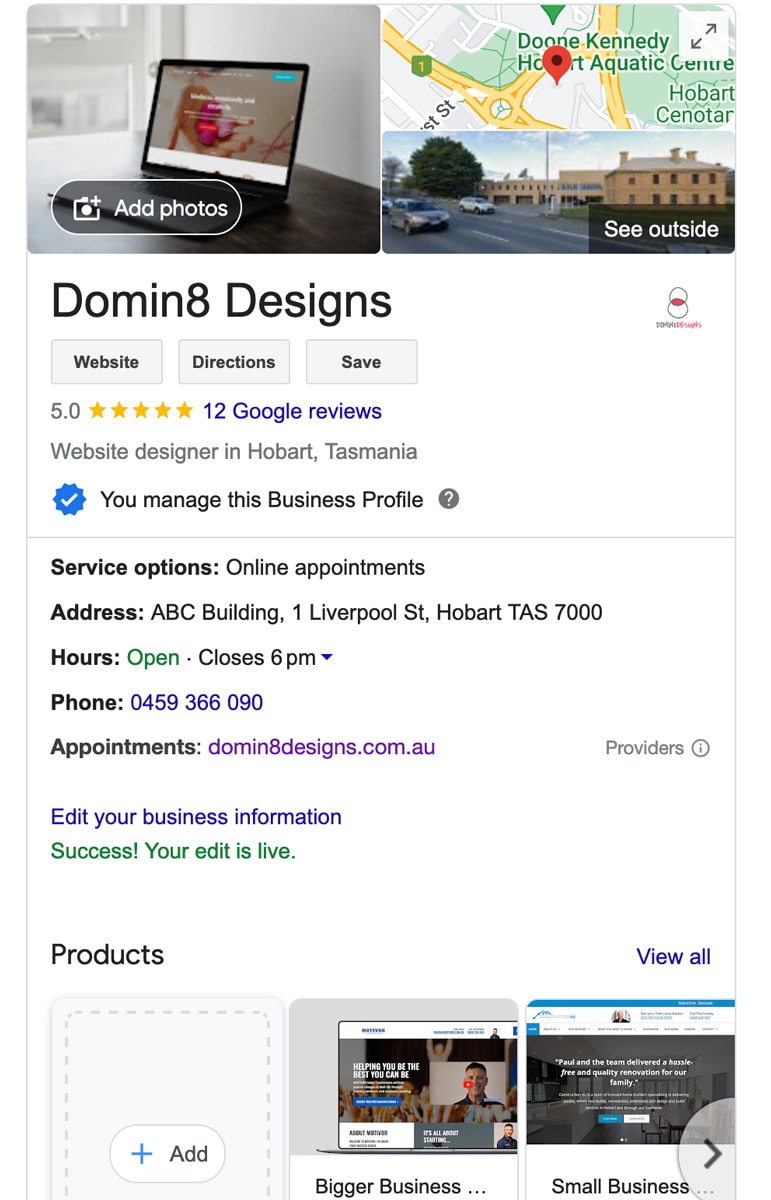The height and width of the screenshot is (1200, 771).
Task: Open the Business Profile help question mark
Action: [448, 499]
